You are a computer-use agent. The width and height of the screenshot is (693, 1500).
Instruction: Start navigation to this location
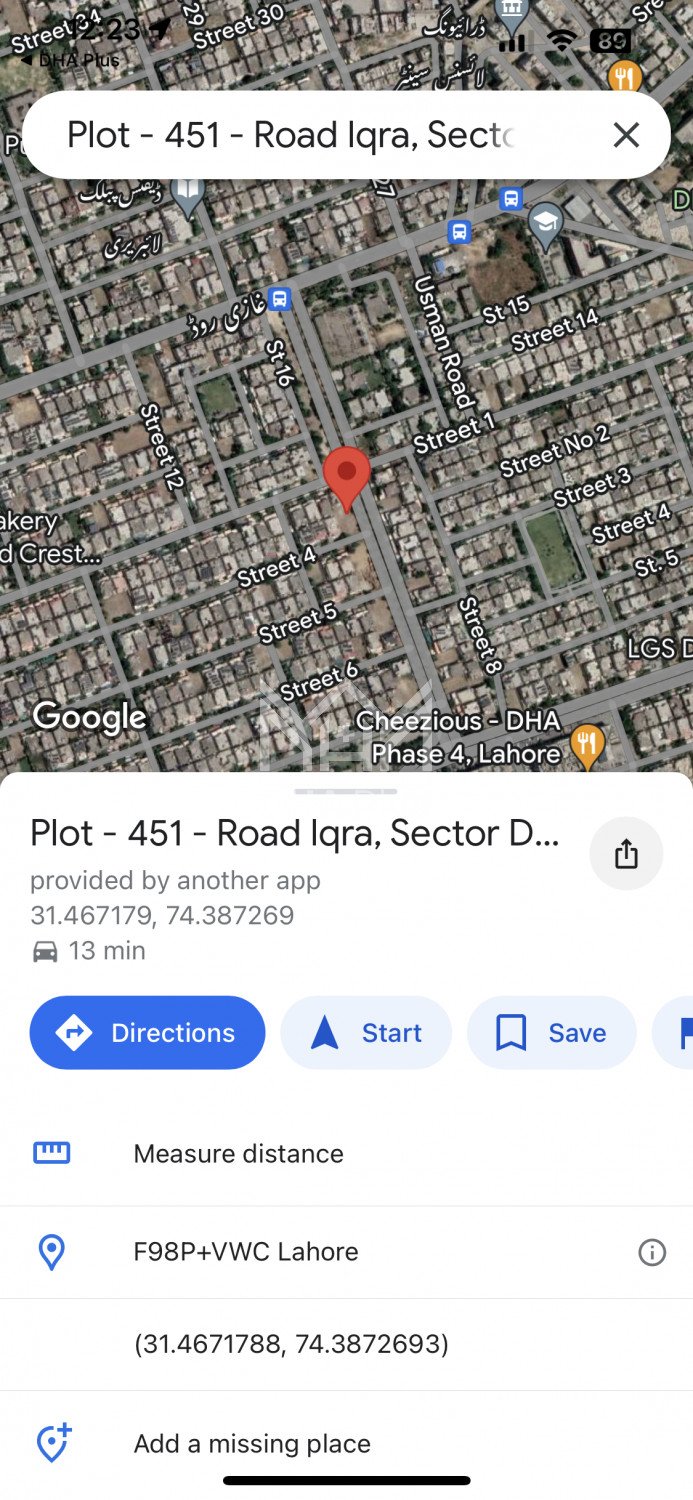pos(366,1033)
